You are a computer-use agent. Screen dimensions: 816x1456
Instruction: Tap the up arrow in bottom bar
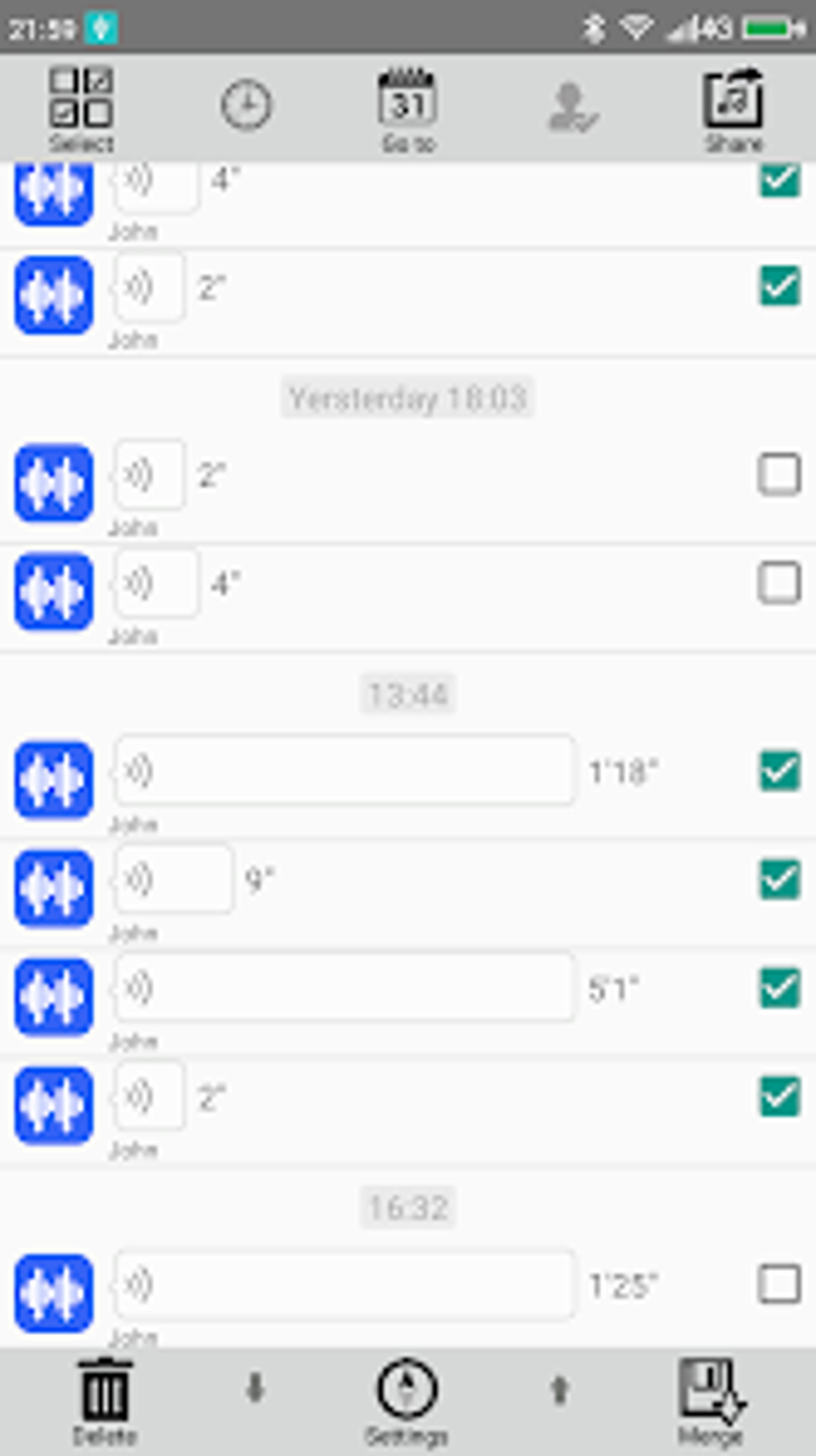560,1390
